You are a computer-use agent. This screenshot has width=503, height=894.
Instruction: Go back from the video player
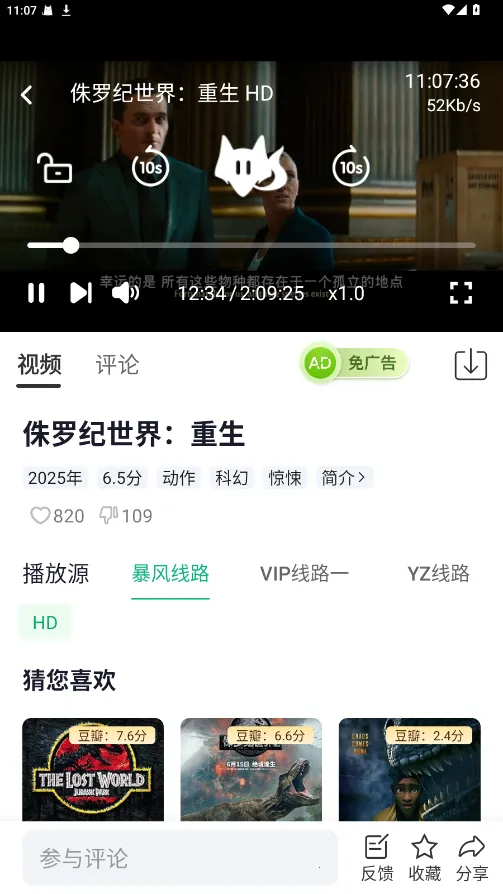coord(26,94)
